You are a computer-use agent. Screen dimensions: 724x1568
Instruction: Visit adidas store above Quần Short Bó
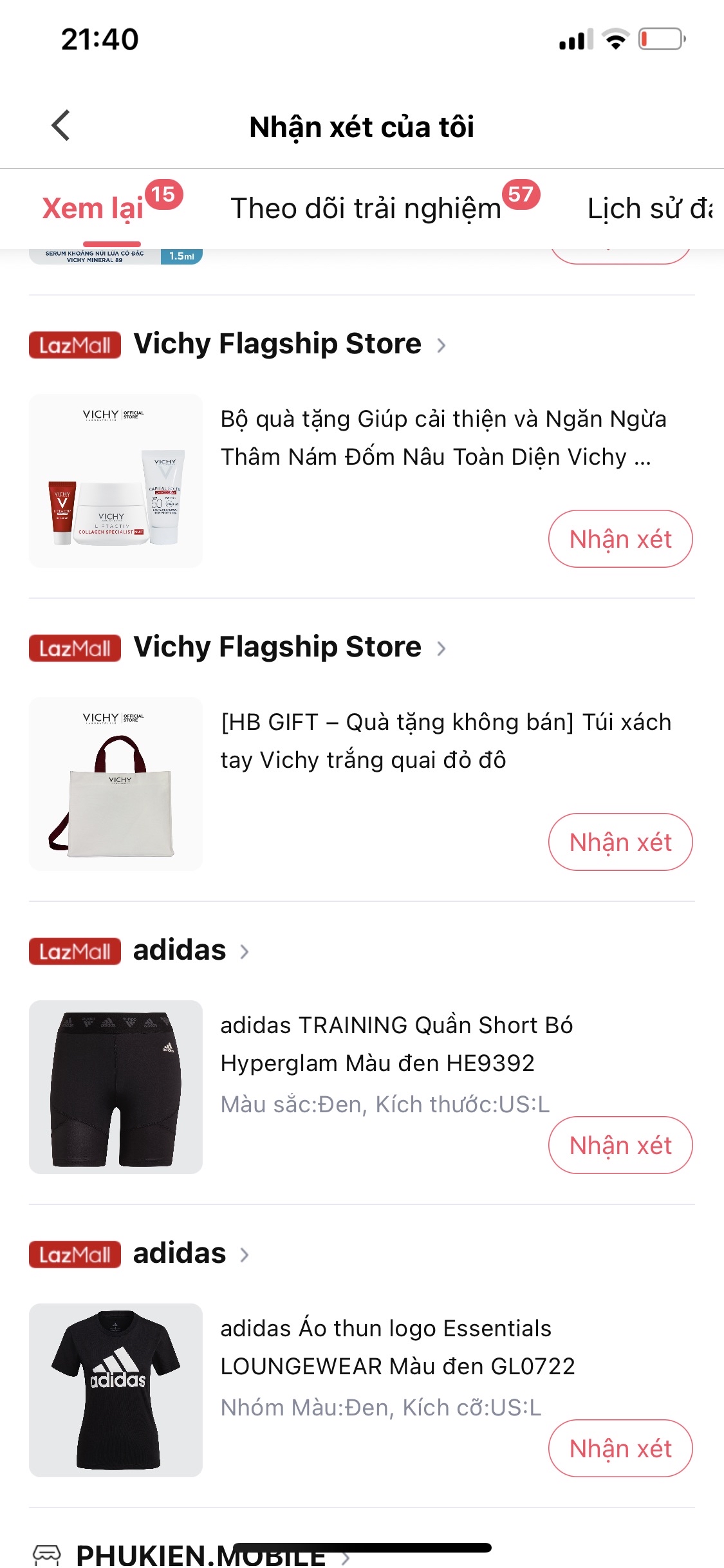coord(180,951)
